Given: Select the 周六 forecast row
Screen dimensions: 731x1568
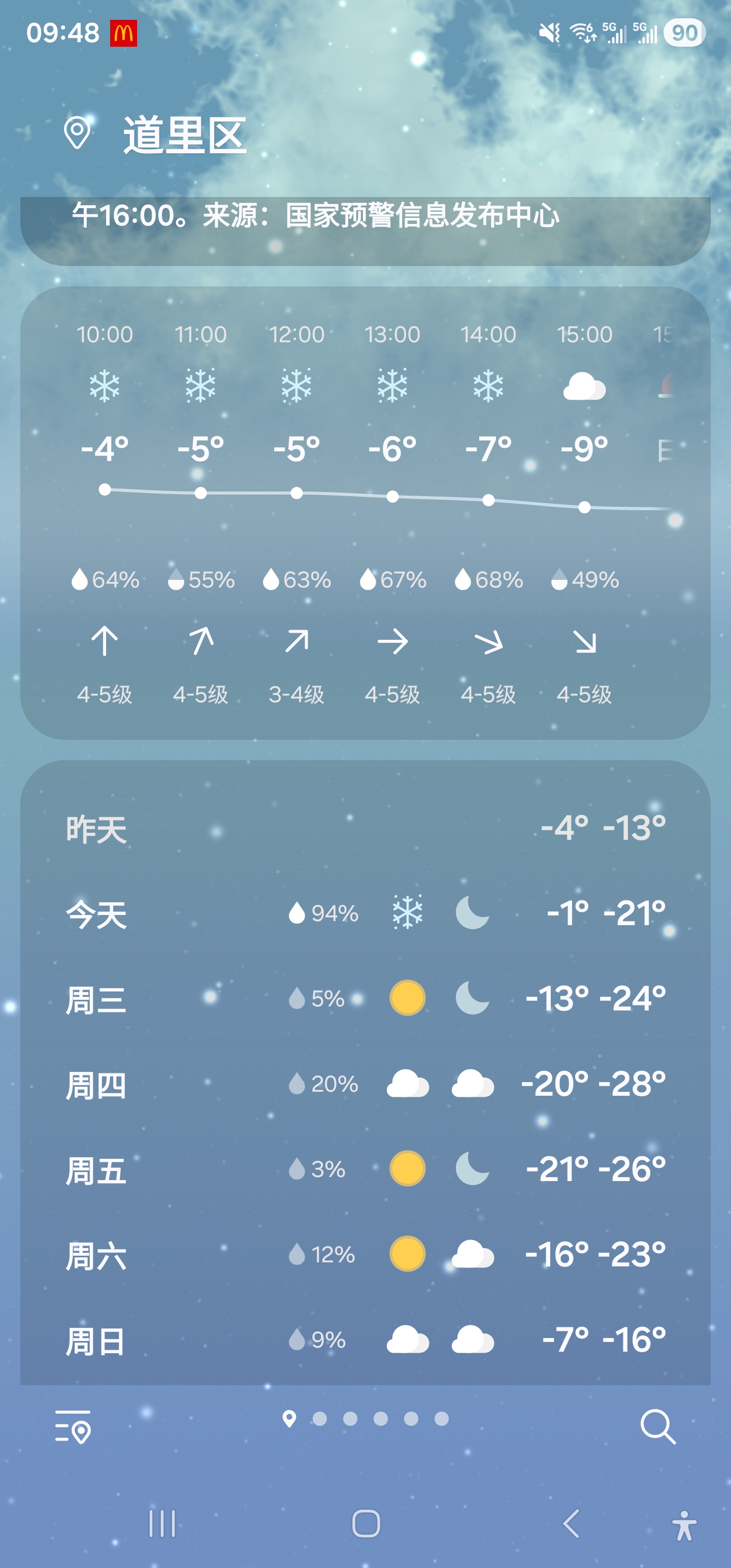Looking at the screenshot, I should pos(365,1255).
